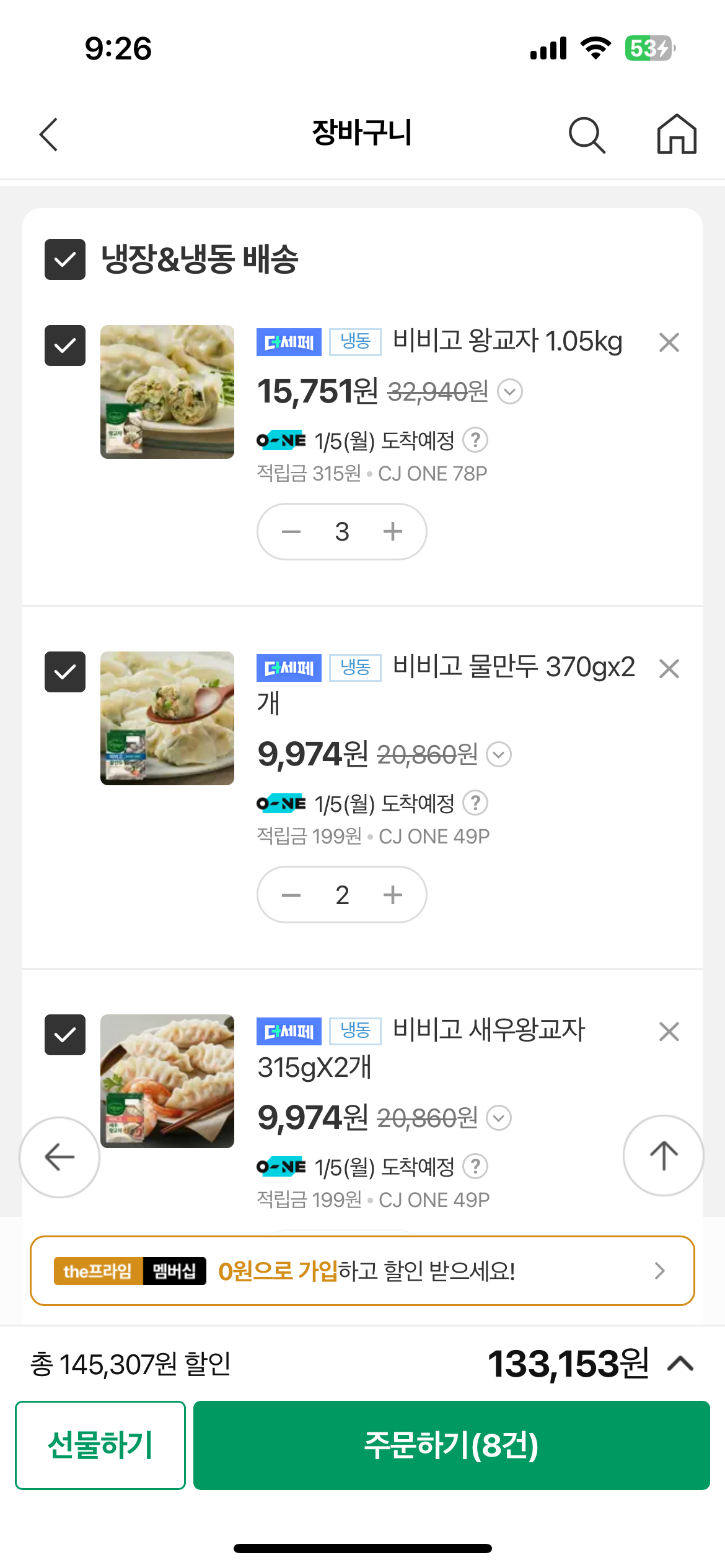The height and width of the screenshot is (1568, 725).
Task: Remove 비비고 새우왕교자 315gX2개 from cart
Action: (669, 1032)
